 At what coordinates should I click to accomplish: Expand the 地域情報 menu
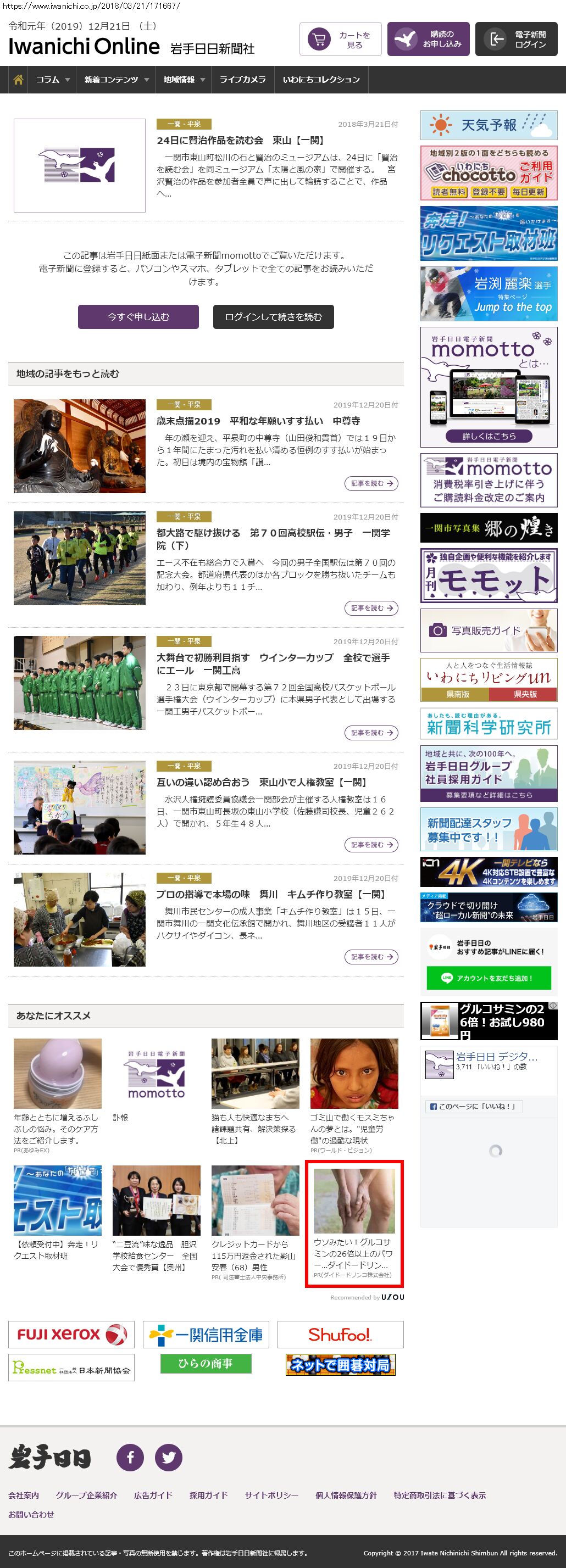click(184, 80)
